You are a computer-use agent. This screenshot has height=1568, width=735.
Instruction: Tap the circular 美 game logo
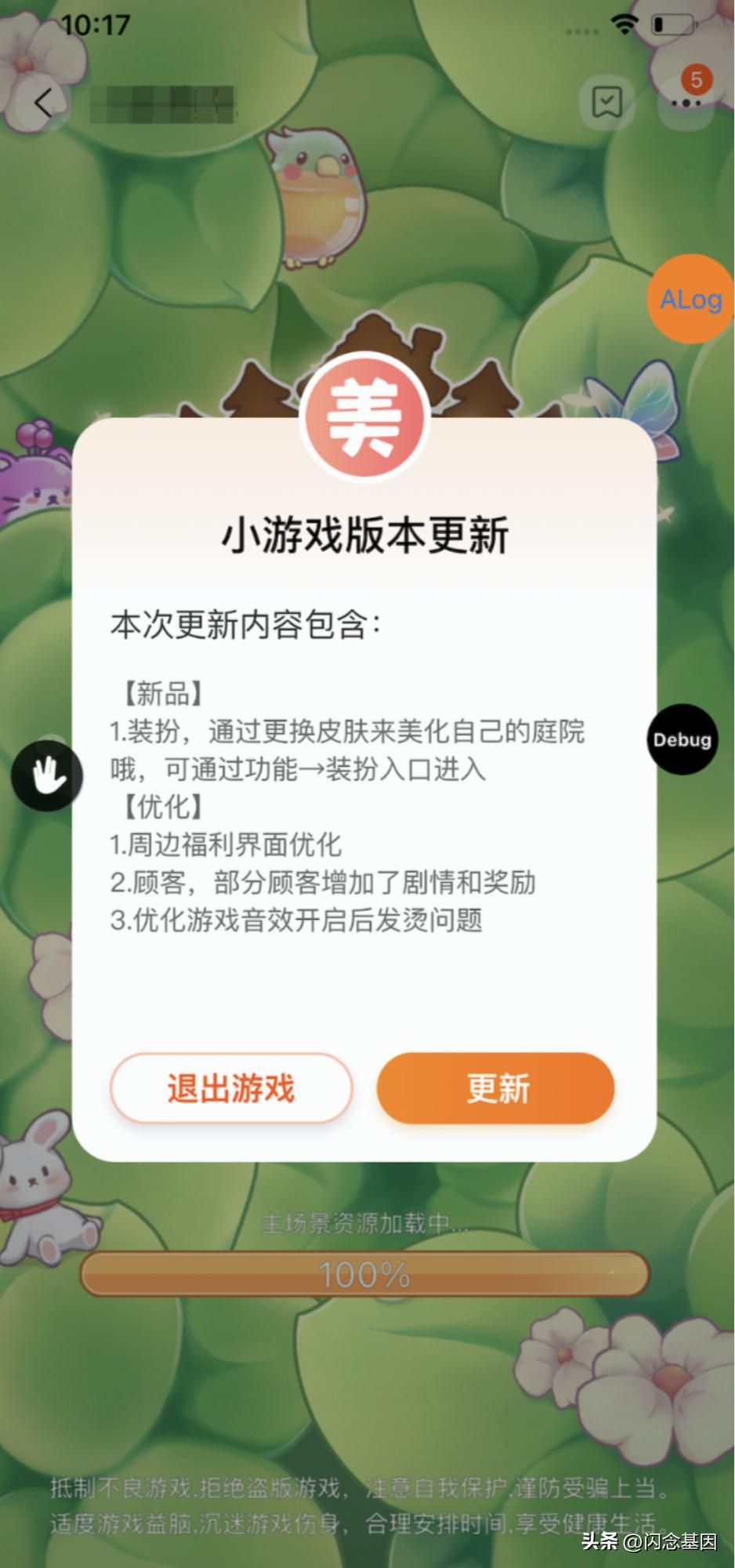(366, 416)
